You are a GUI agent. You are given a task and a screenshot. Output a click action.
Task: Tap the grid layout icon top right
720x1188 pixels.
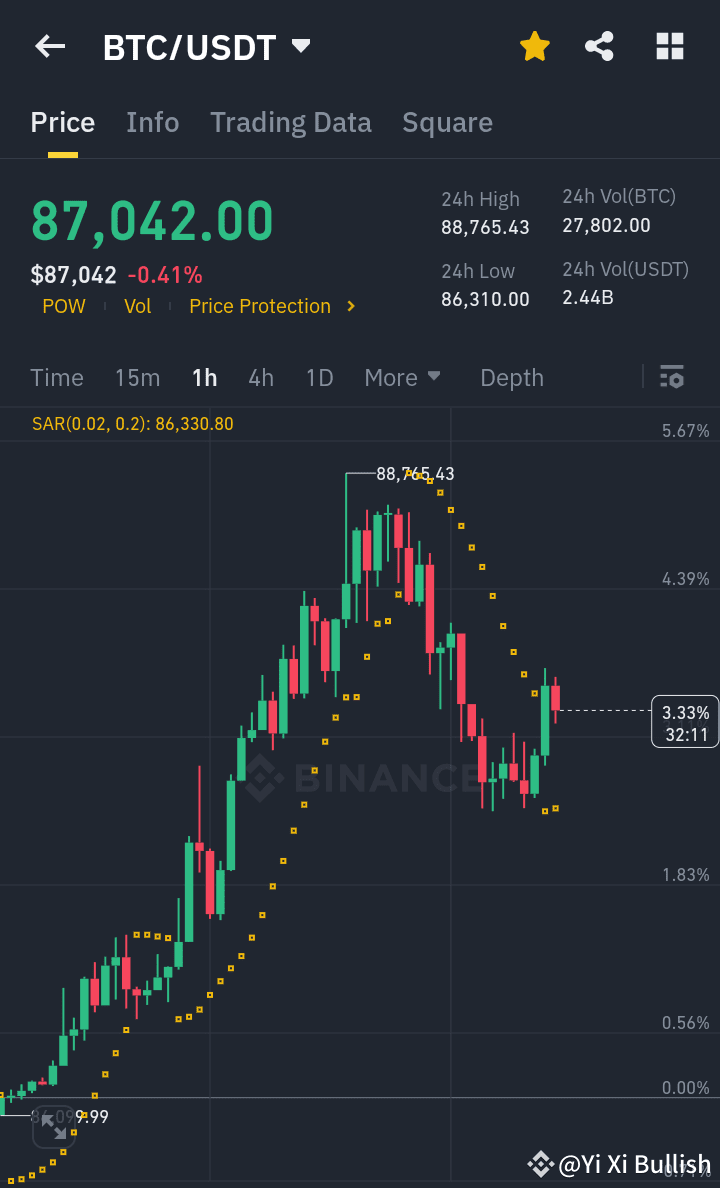click(x=669, y=46)
